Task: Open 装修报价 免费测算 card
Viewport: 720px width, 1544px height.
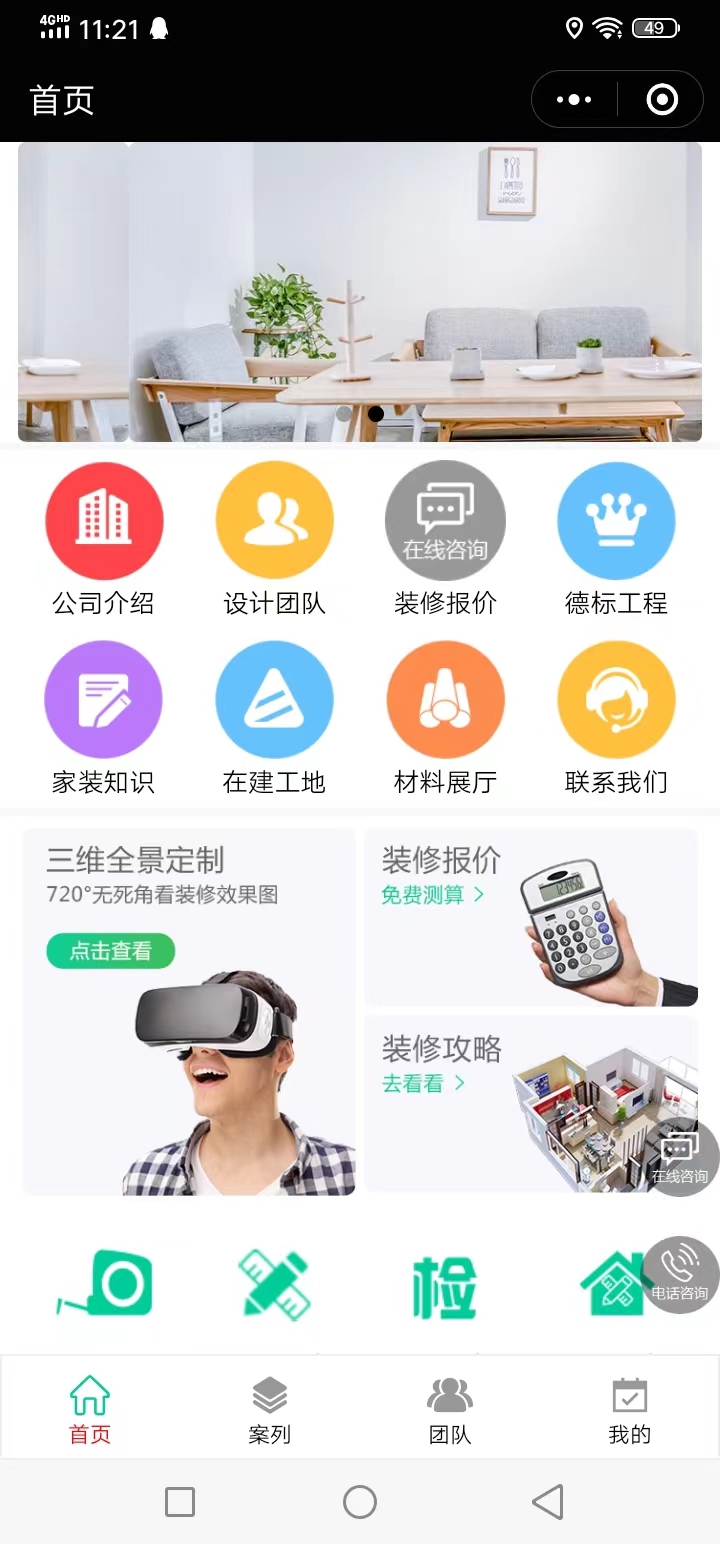Action: pos(530,915)
